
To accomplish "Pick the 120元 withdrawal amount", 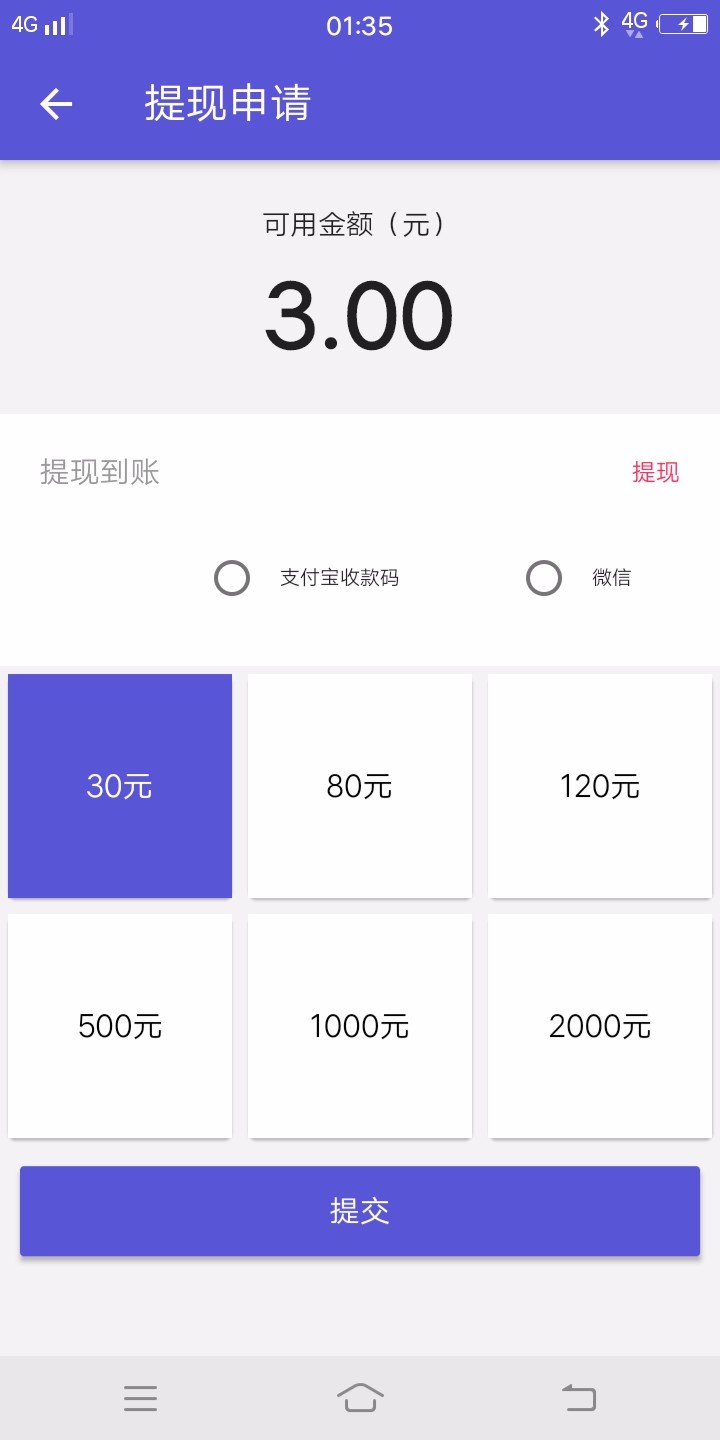I will [x=600, y=786].
